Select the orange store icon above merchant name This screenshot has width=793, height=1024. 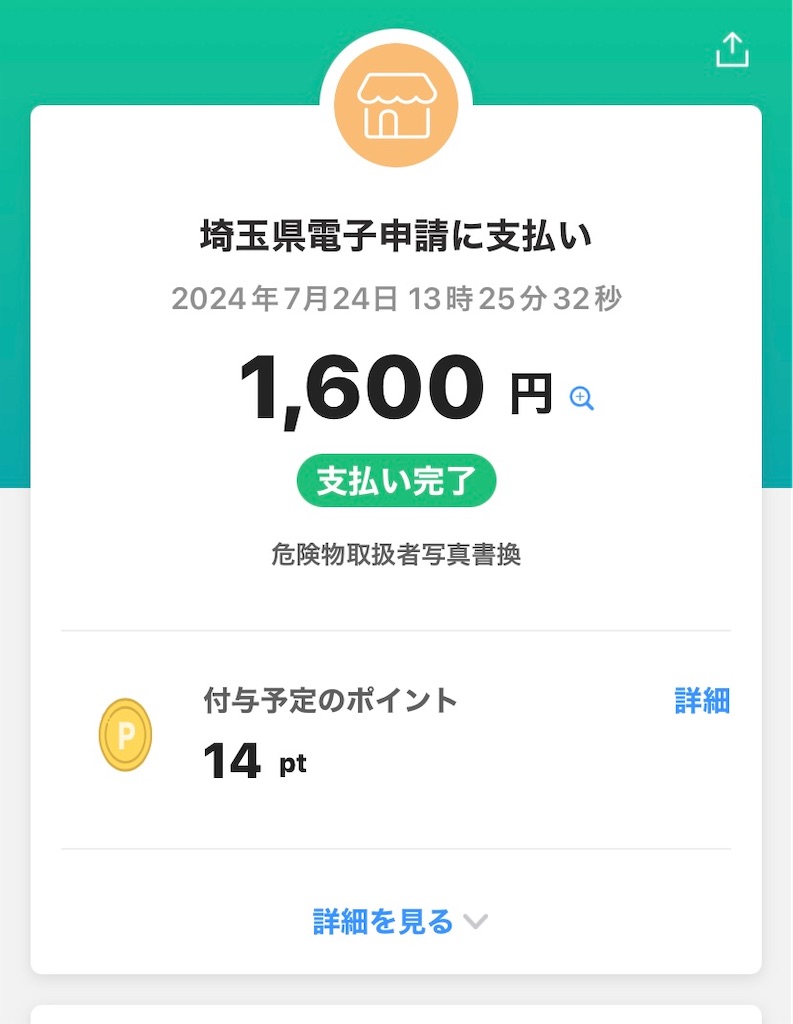(x=396, y=104)
